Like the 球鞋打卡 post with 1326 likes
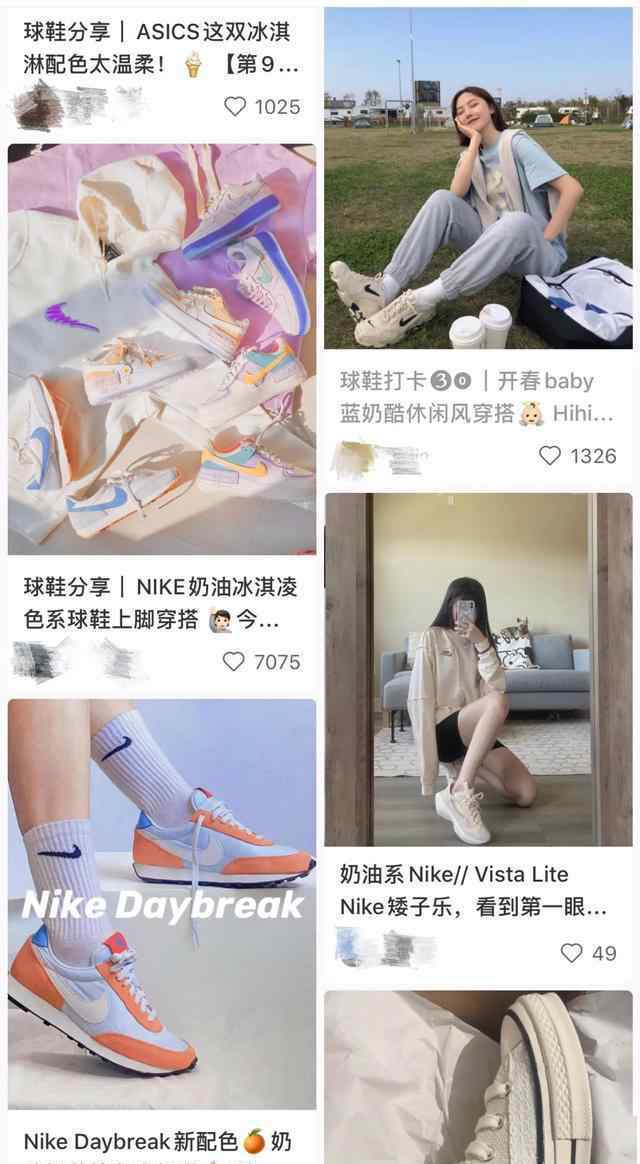Image resolution: width=640 pixels, height=1164 pixels. (x=550, y=456)
